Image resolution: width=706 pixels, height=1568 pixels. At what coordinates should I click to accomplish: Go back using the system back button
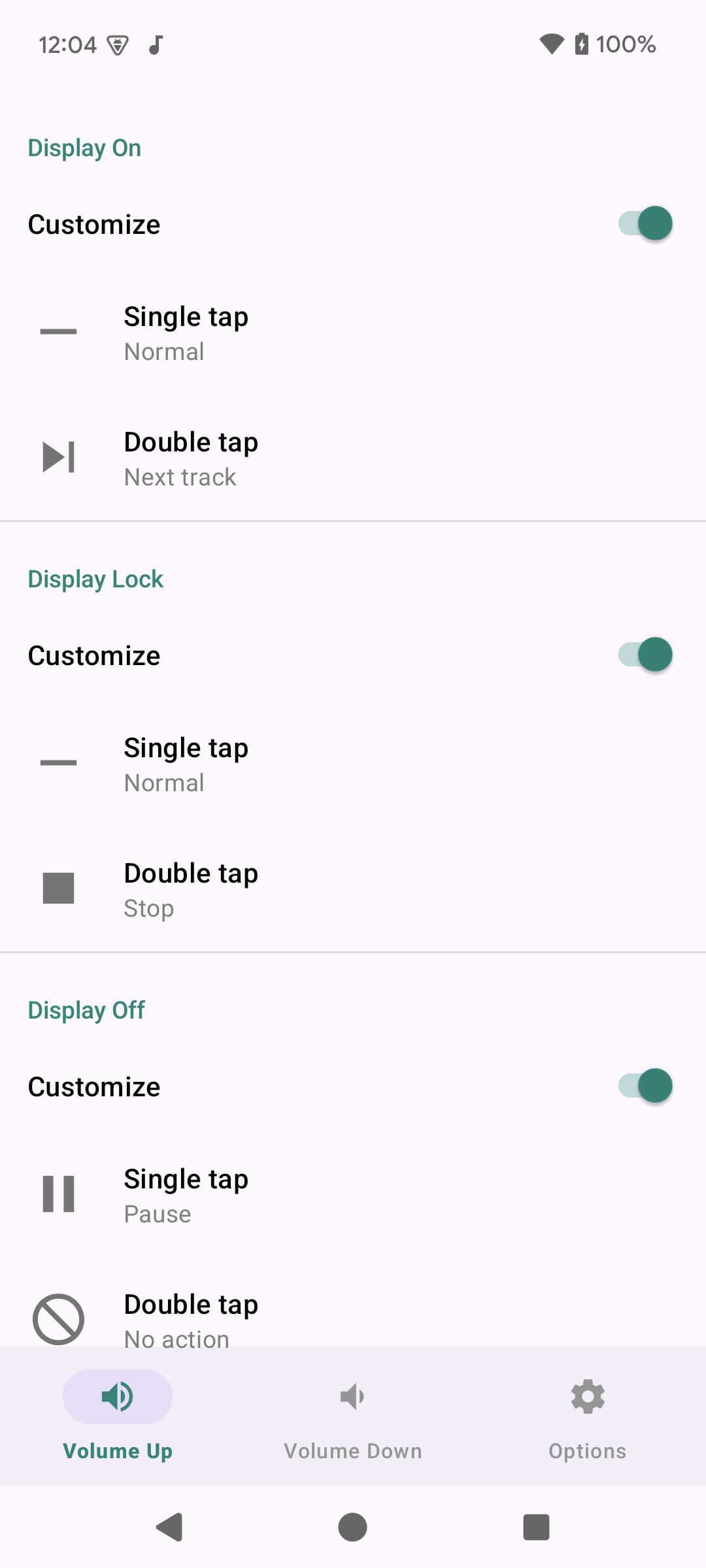[170, 1527]
